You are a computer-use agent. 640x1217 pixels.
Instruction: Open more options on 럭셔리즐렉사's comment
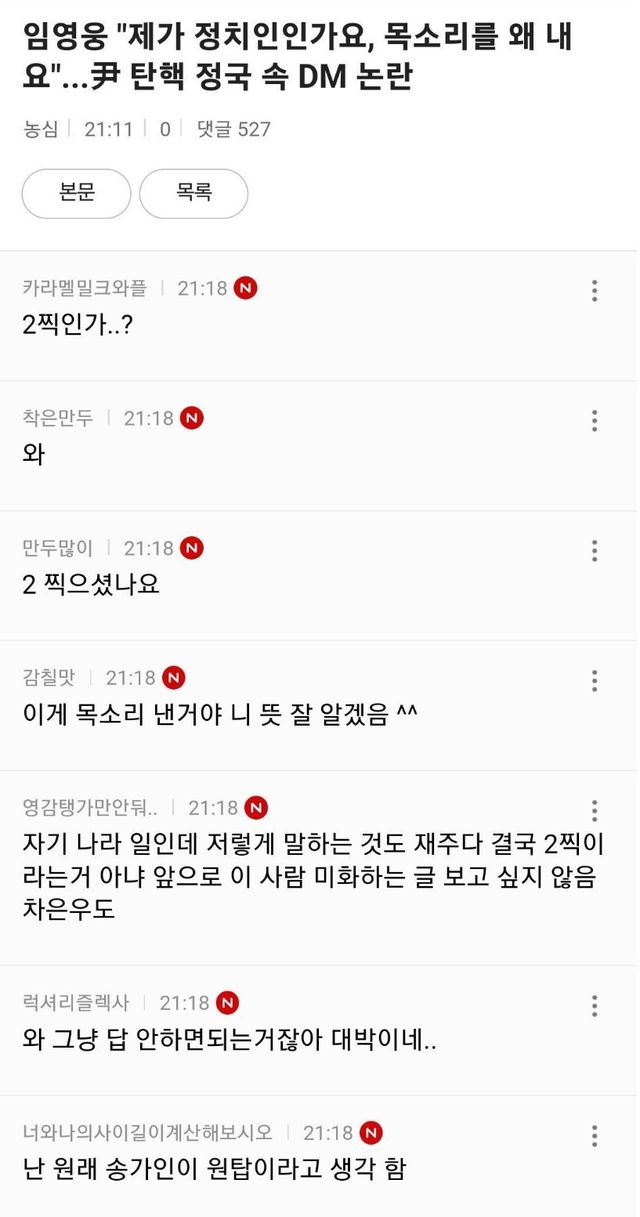click(x=594, y=1005)
